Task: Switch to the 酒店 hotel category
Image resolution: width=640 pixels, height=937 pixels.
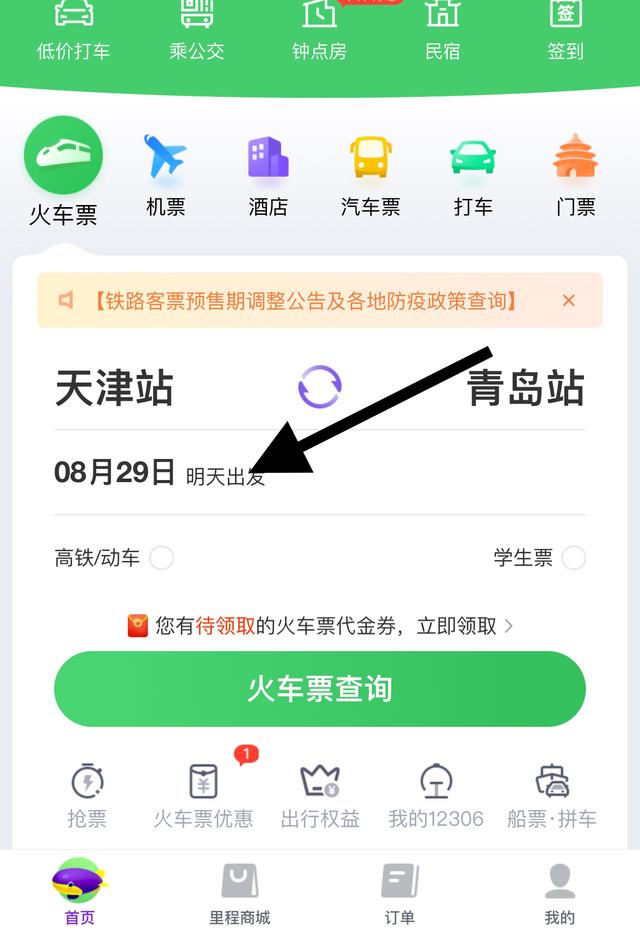Action: click(268, 176)
